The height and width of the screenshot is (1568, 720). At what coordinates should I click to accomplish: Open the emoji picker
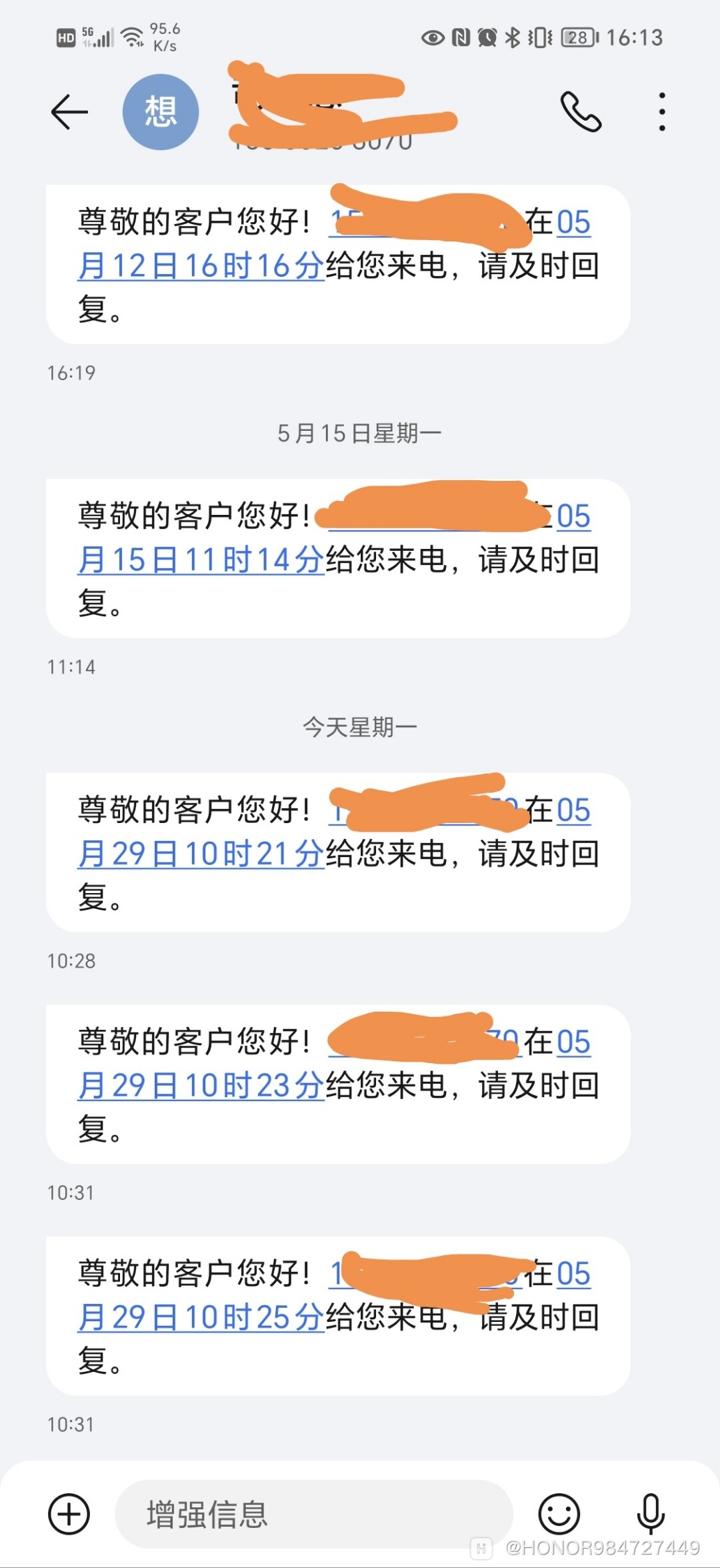point(559,1514)
